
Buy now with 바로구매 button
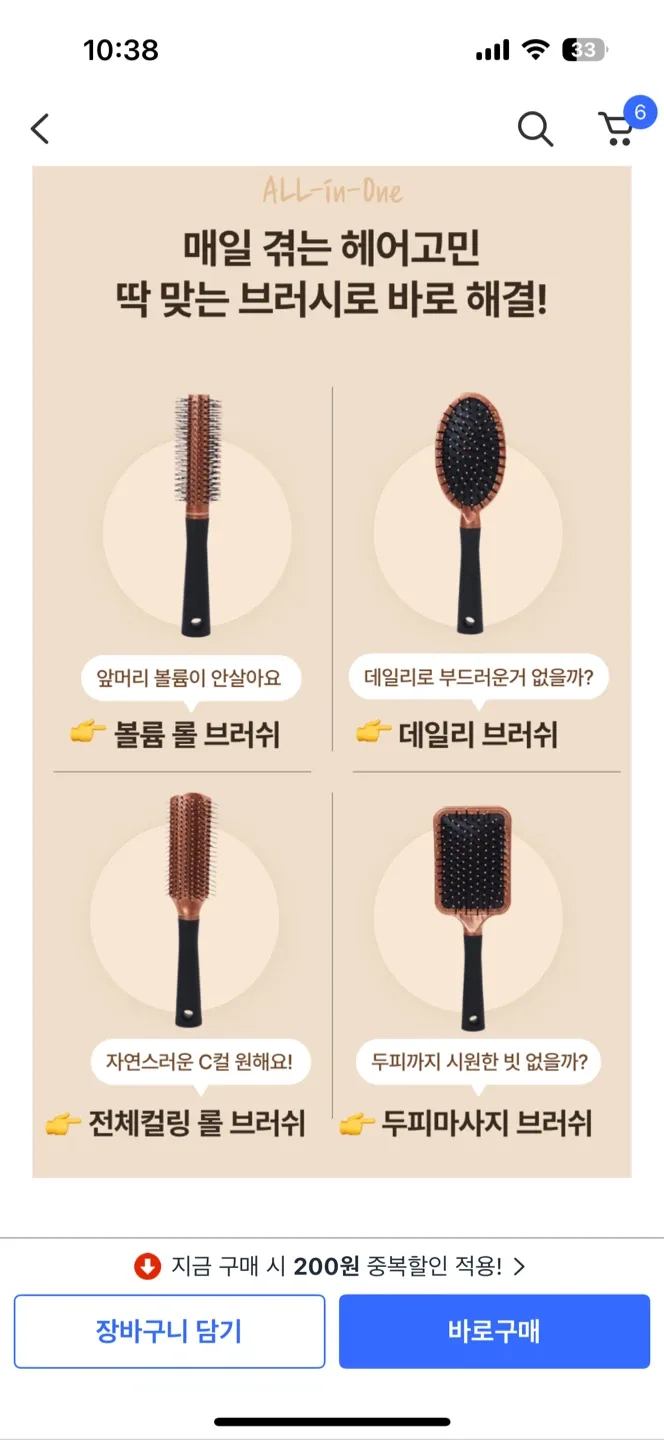coord(494,1331)
